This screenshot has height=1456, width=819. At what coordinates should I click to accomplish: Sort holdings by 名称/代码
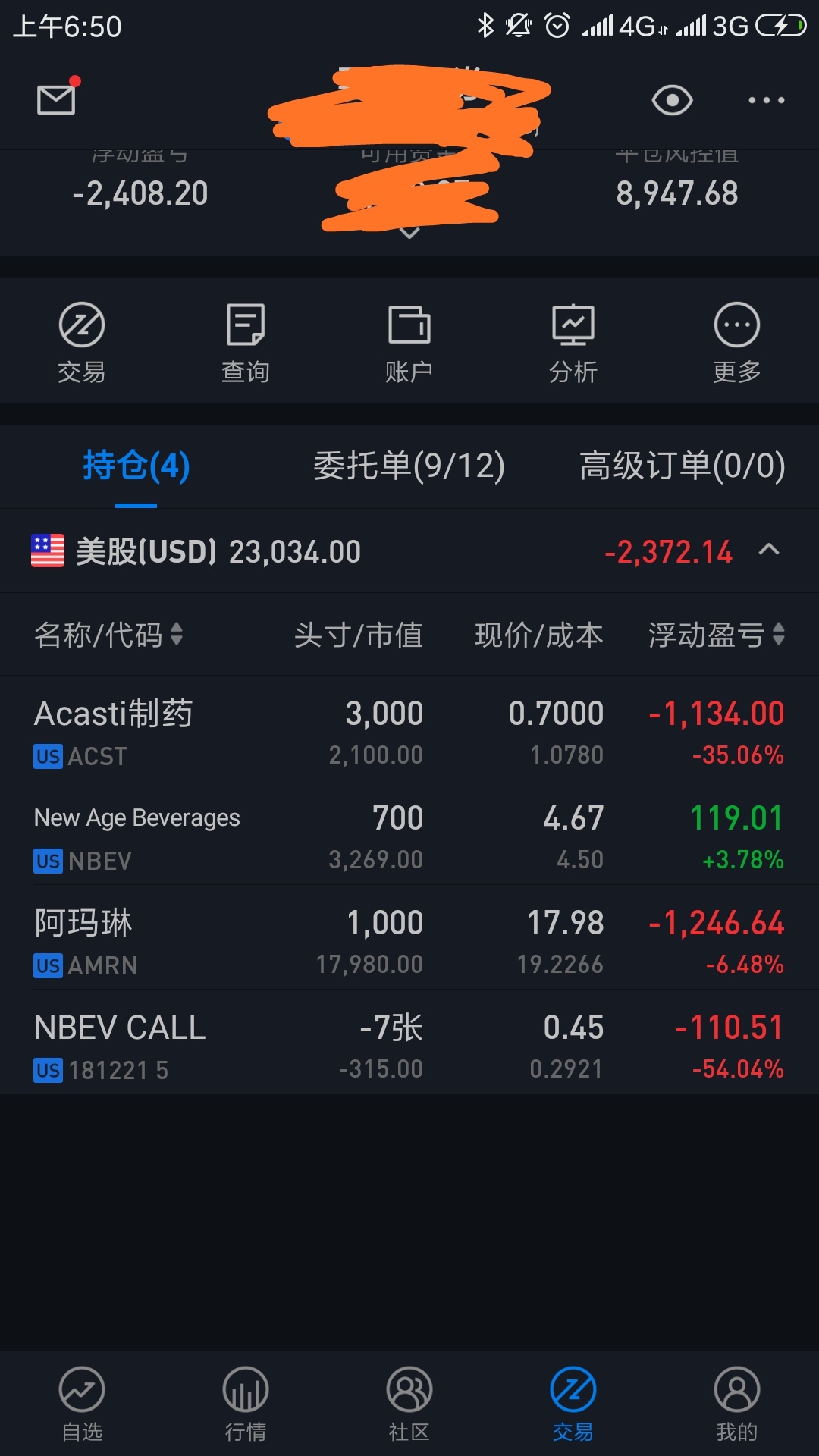(108, 635)
